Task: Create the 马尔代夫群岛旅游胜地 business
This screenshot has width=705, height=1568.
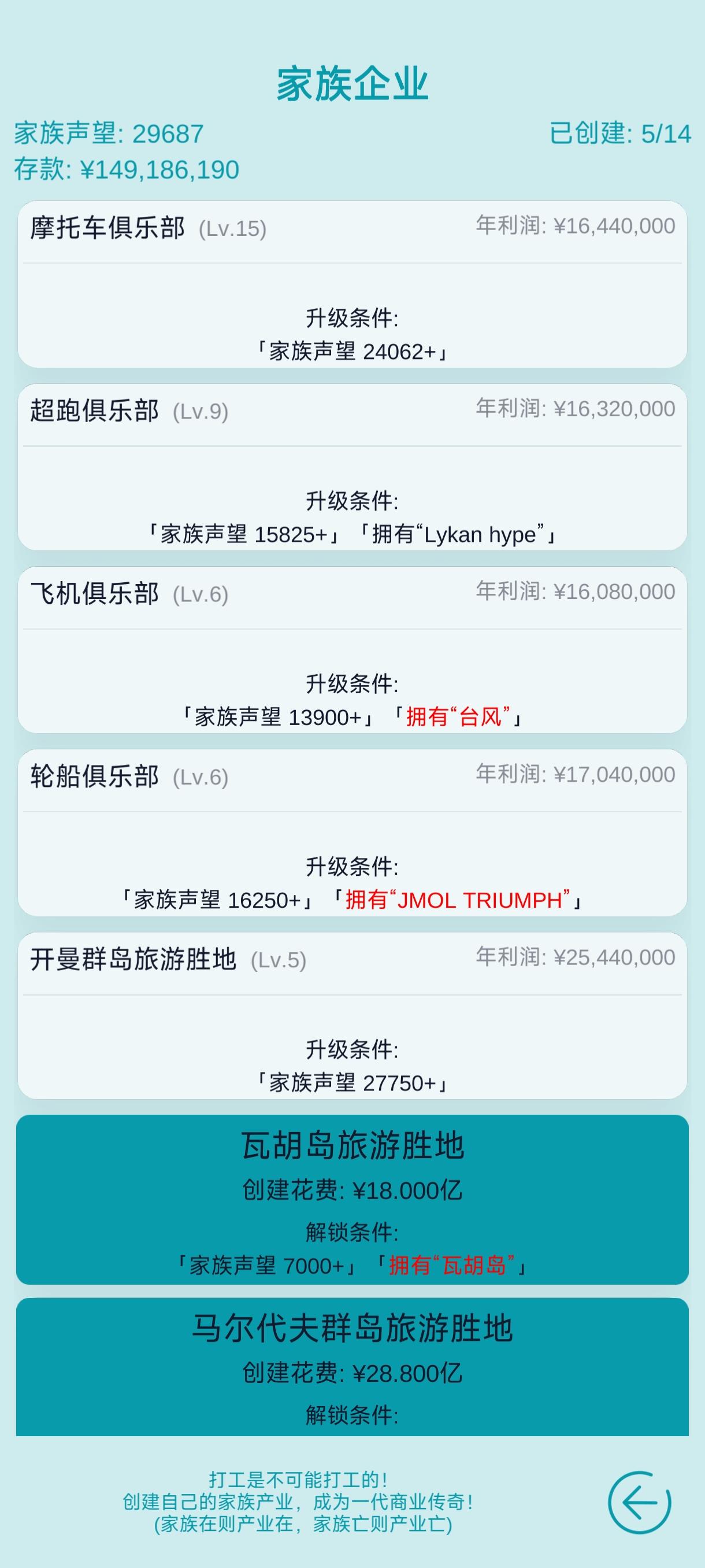Action: pyautogui.click(x=352, y=1367)
